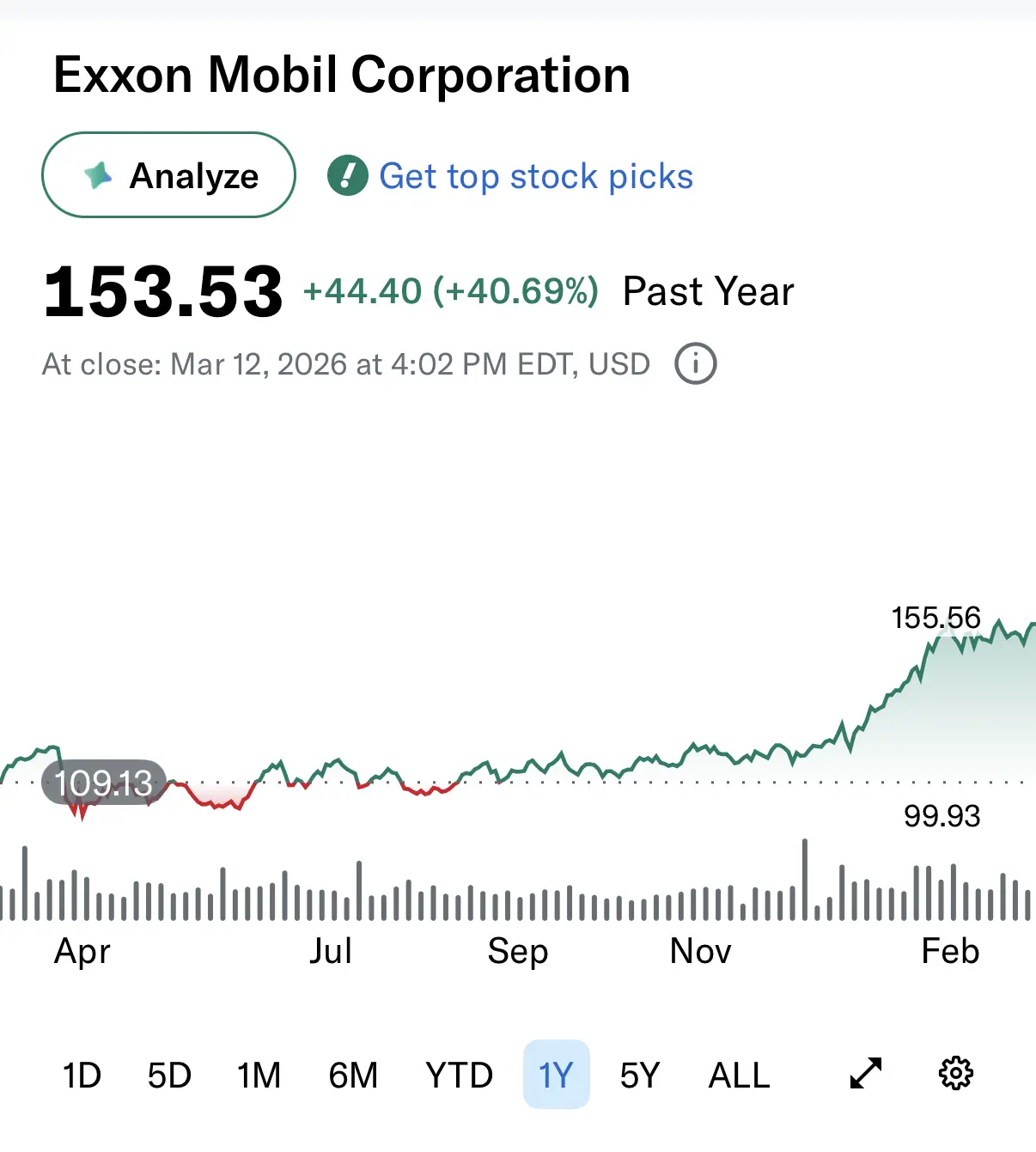This screenshot has width=1036, height=1152.
Task: Show the 1M price chart
Action: click(259, 1075)
